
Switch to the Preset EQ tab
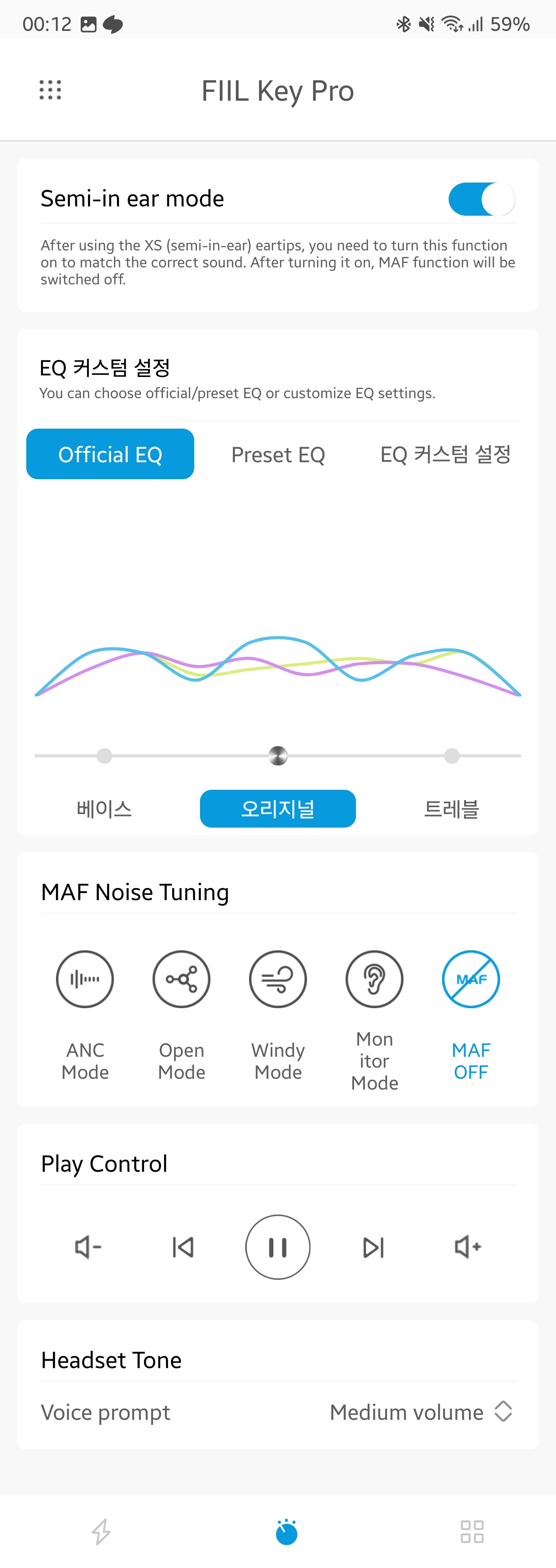click(x=278, y=455)
